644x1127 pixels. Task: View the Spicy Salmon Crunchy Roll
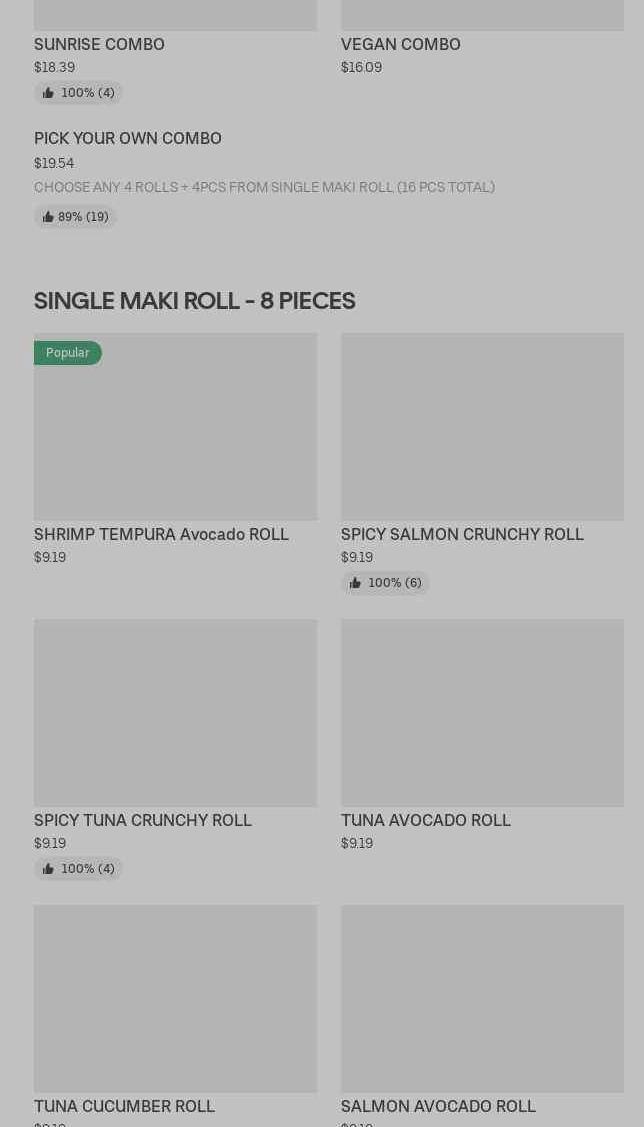pyautogui.click(x=482, y=463)
